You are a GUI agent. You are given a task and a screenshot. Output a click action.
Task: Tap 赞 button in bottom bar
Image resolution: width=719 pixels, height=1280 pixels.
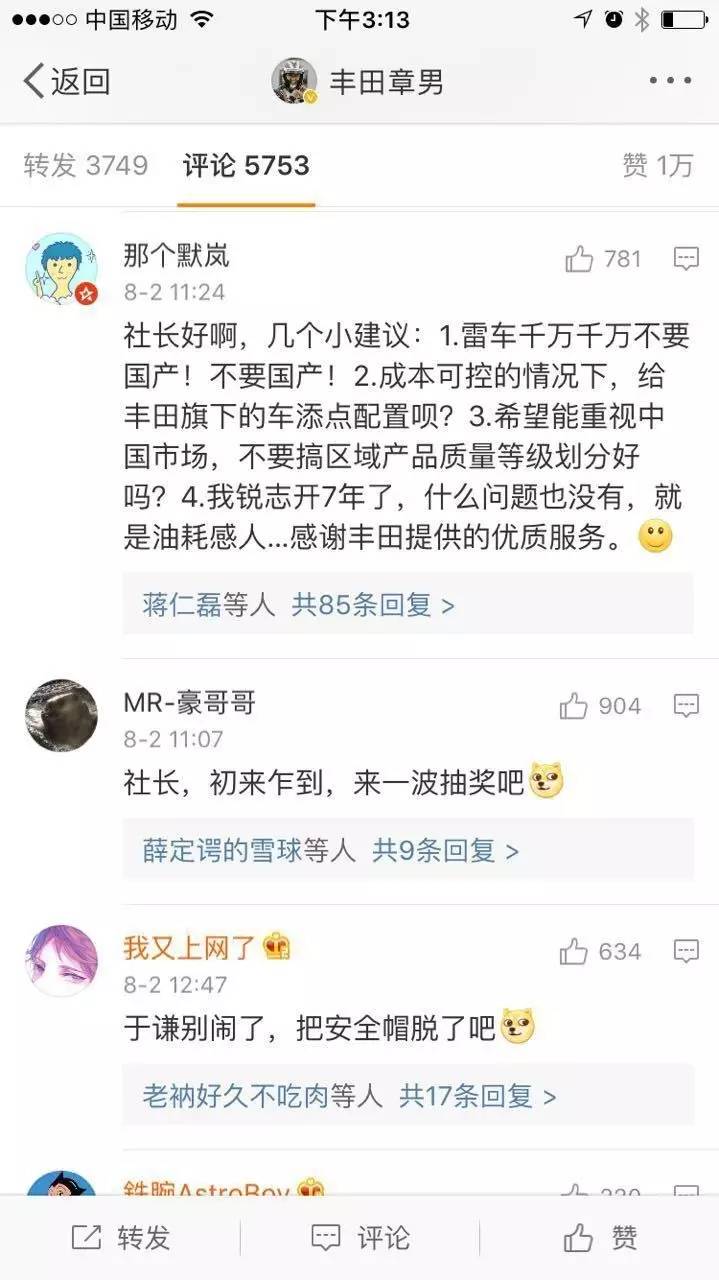coord(600,1238)
